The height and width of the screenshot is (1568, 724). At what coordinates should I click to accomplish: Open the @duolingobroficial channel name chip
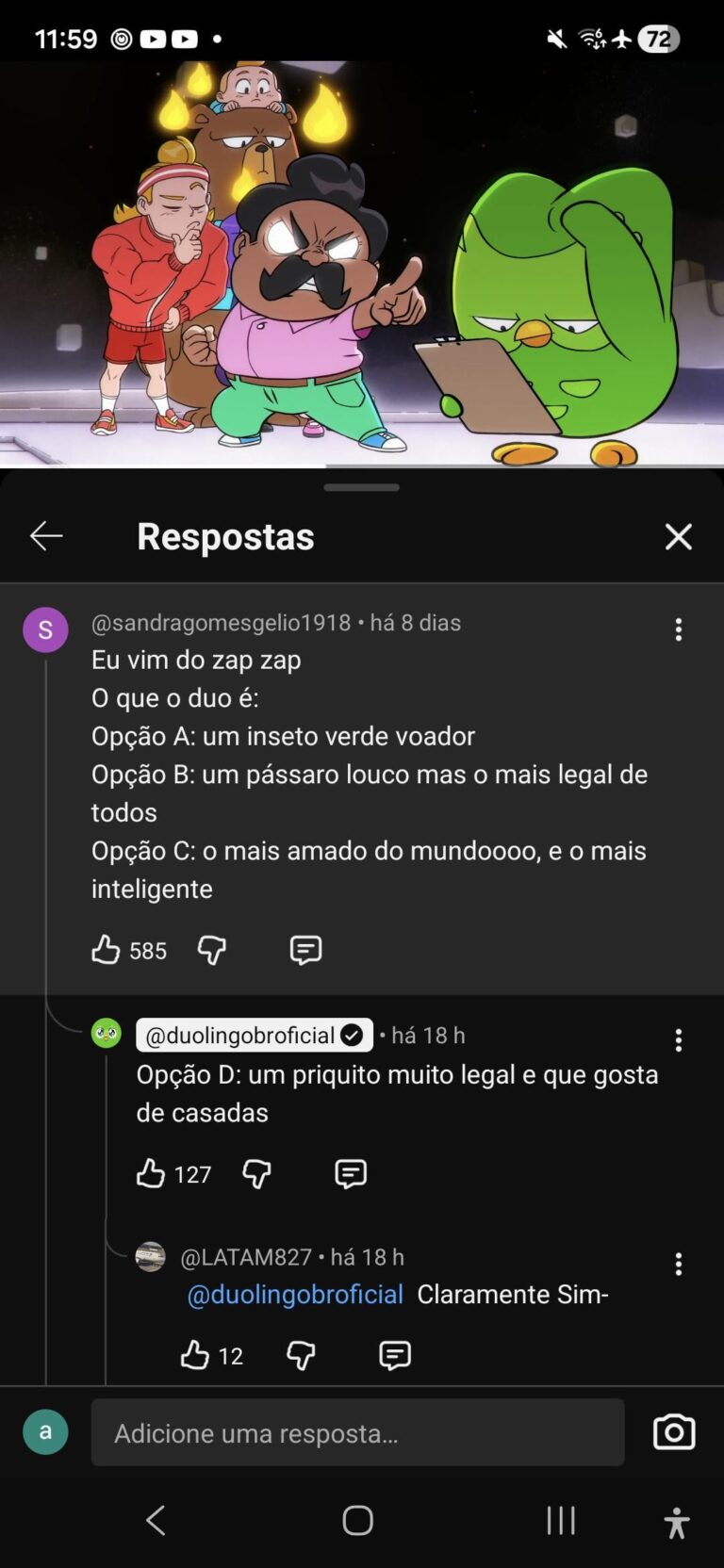pos(254,1035)
